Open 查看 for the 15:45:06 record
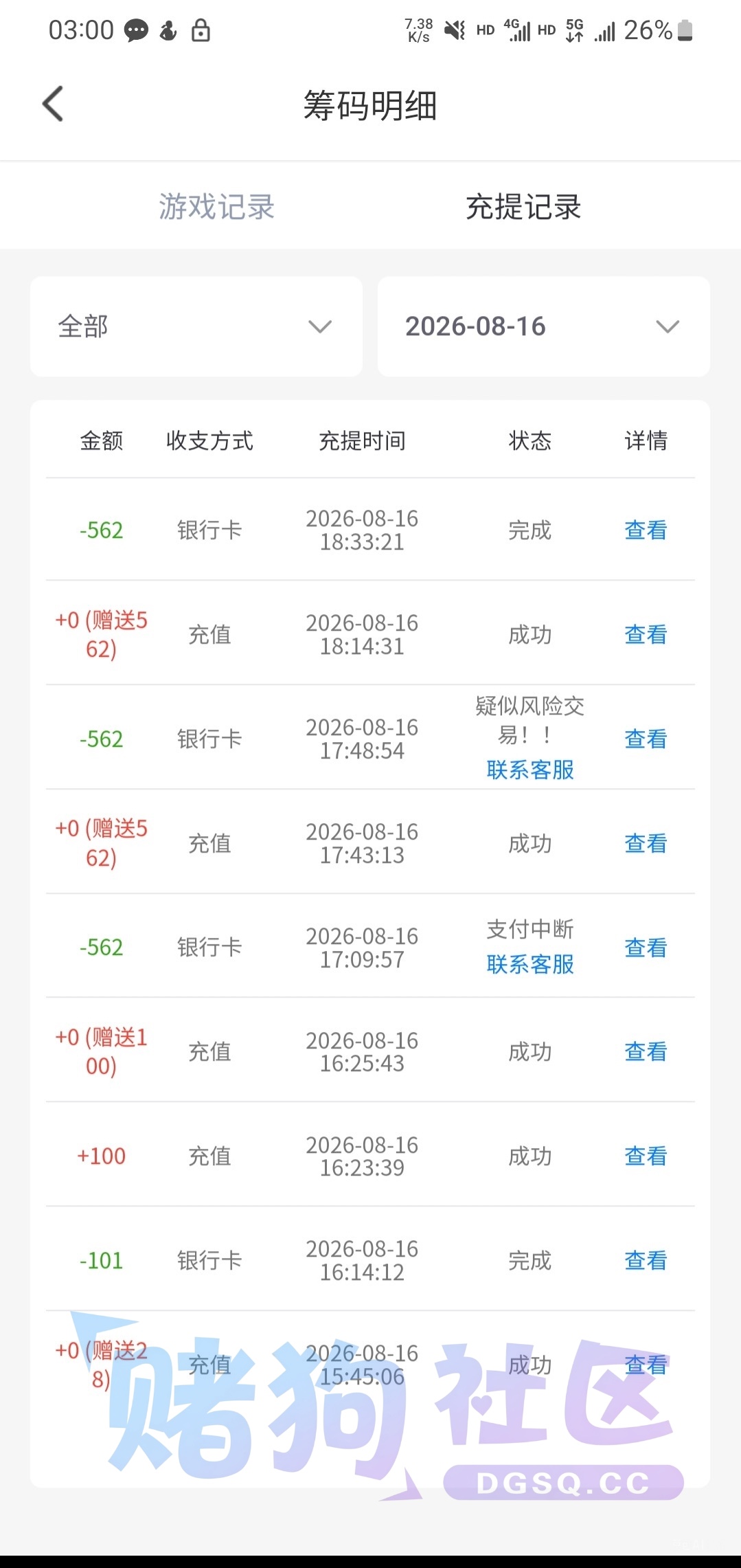This screenshot has width=741, height=1568. (x=646, y=1365)
